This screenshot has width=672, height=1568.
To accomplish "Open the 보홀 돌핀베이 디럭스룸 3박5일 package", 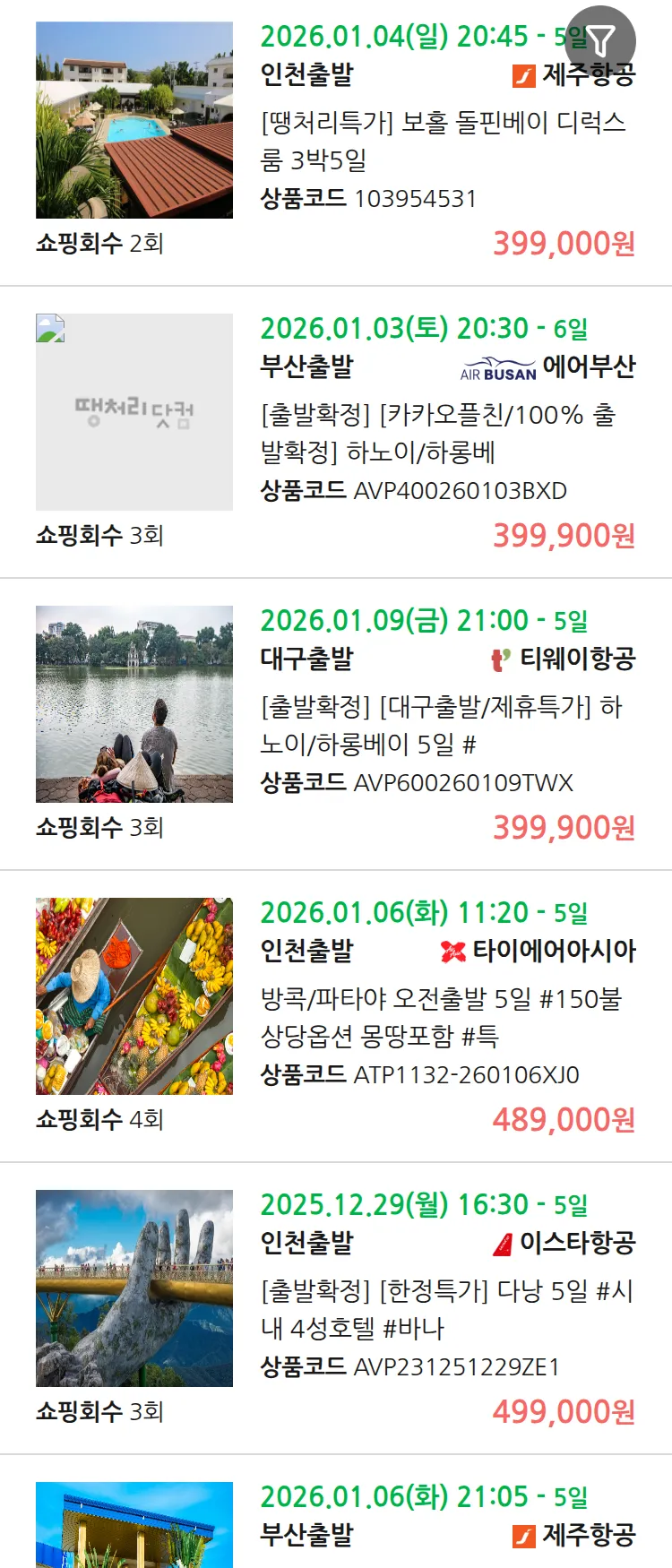I will (x=443, y=141).
